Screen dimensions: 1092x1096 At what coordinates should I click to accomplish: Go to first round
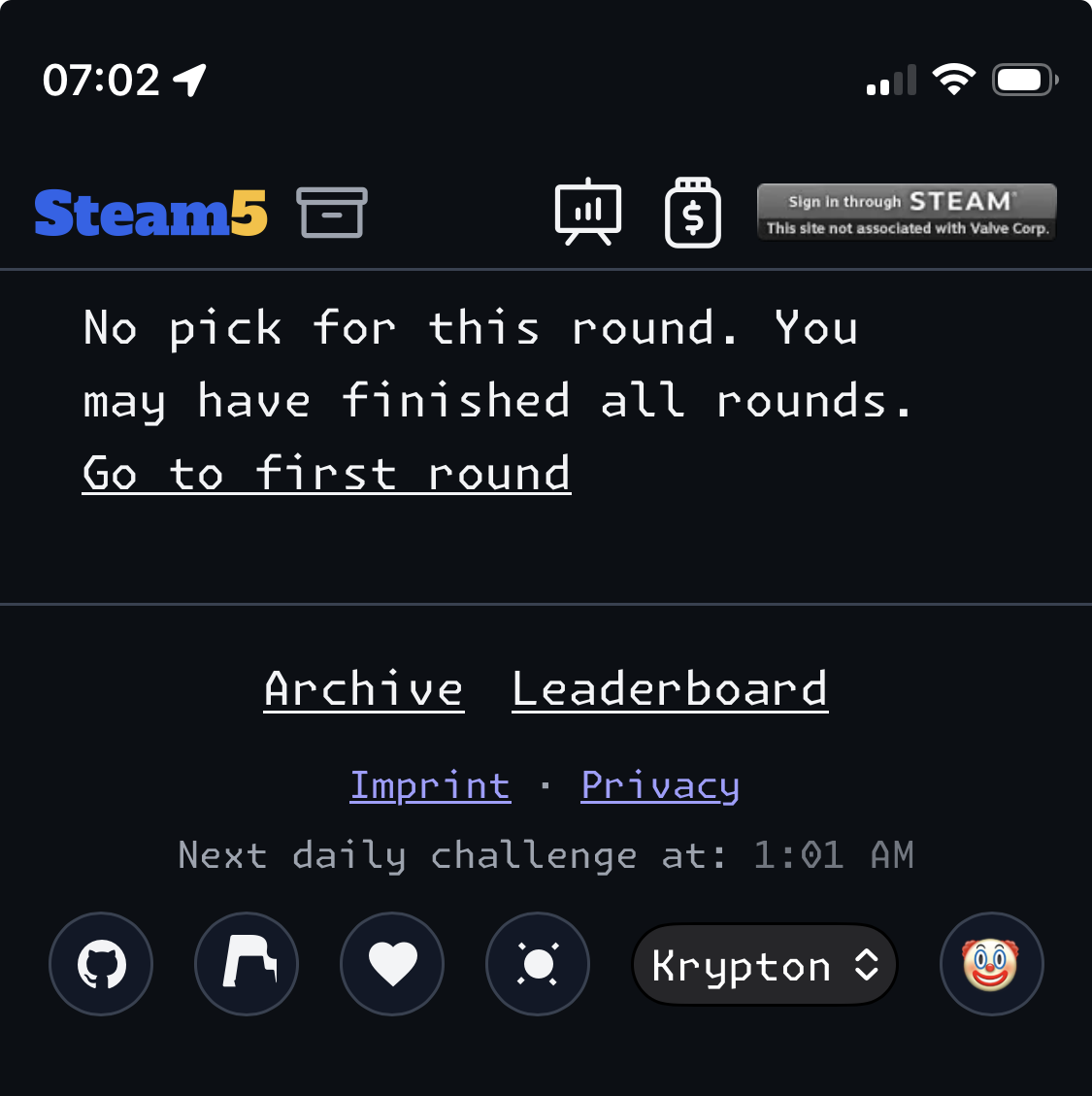pyautogui.click(x=326, y=474)
